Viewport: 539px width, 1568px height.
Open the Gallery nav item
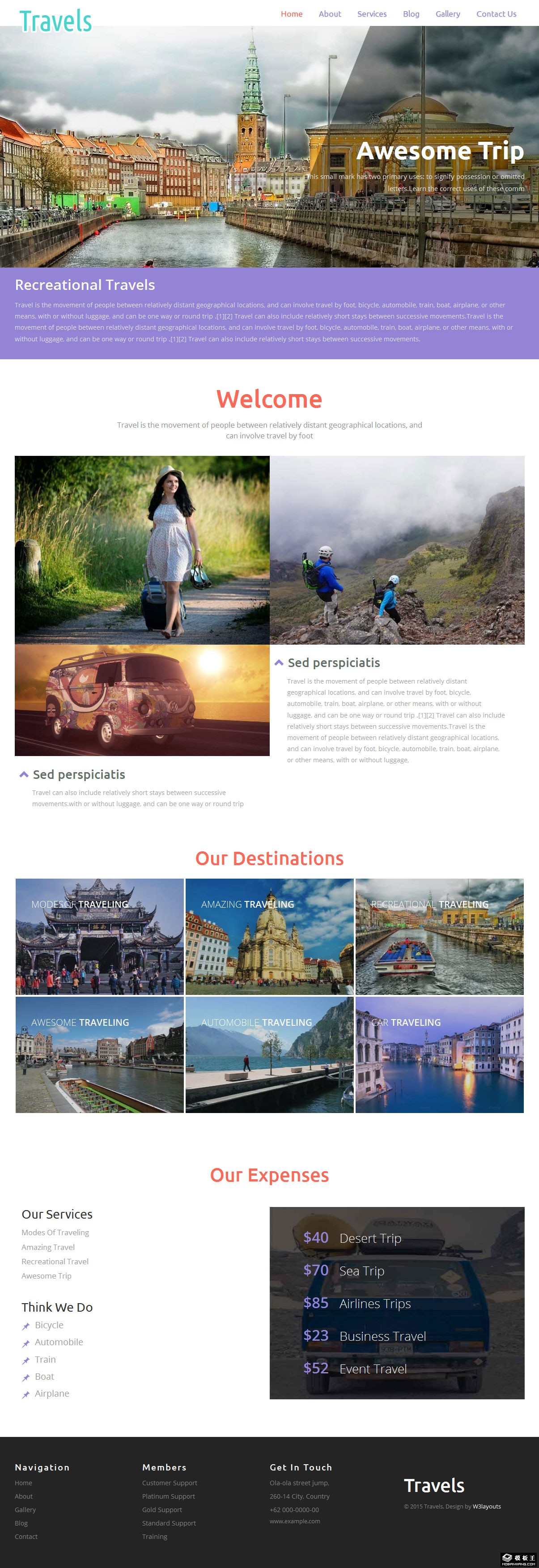click(x=448, y=14)
